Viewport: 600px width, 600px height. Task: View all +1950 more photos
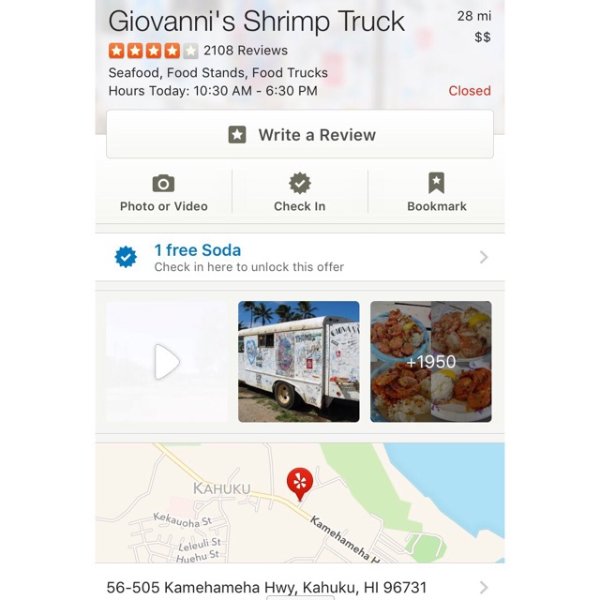tap(431, 362)
